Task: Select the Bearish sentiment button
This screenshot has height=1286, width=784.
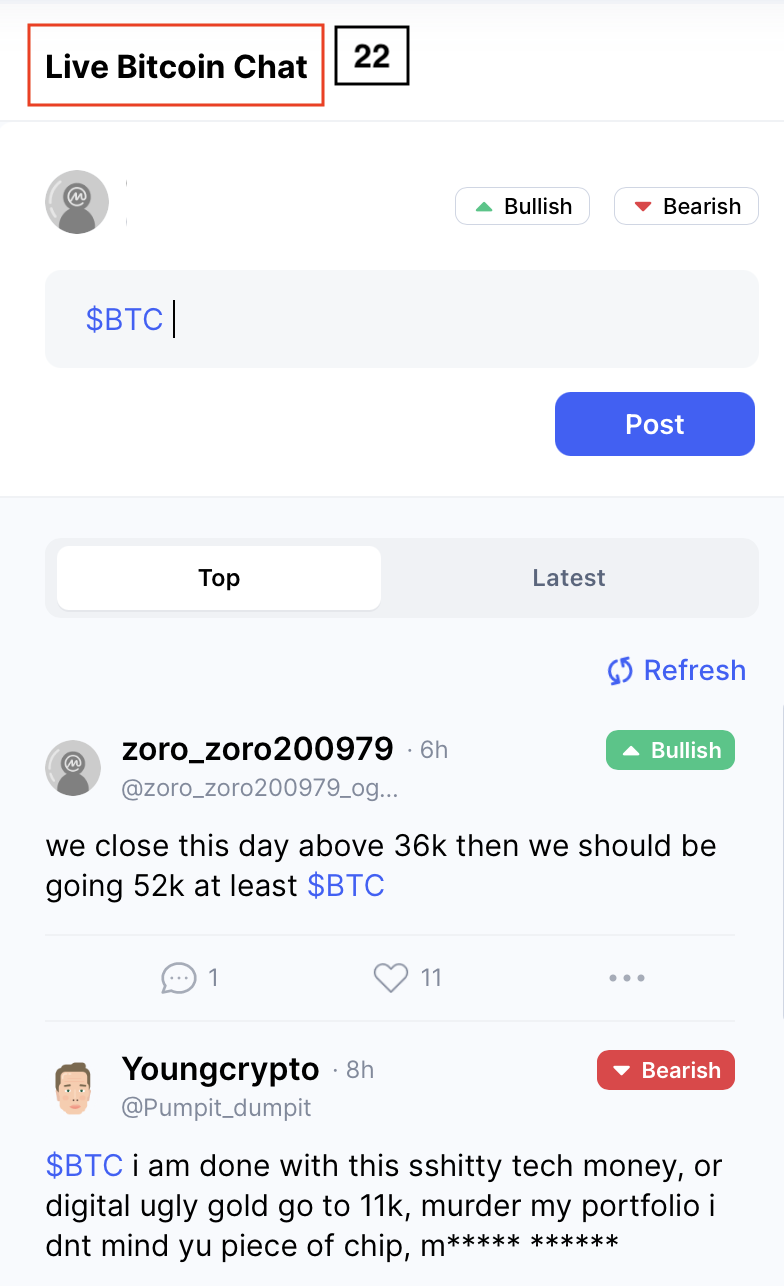Action: pyautogui.click(x=686, y=206)
